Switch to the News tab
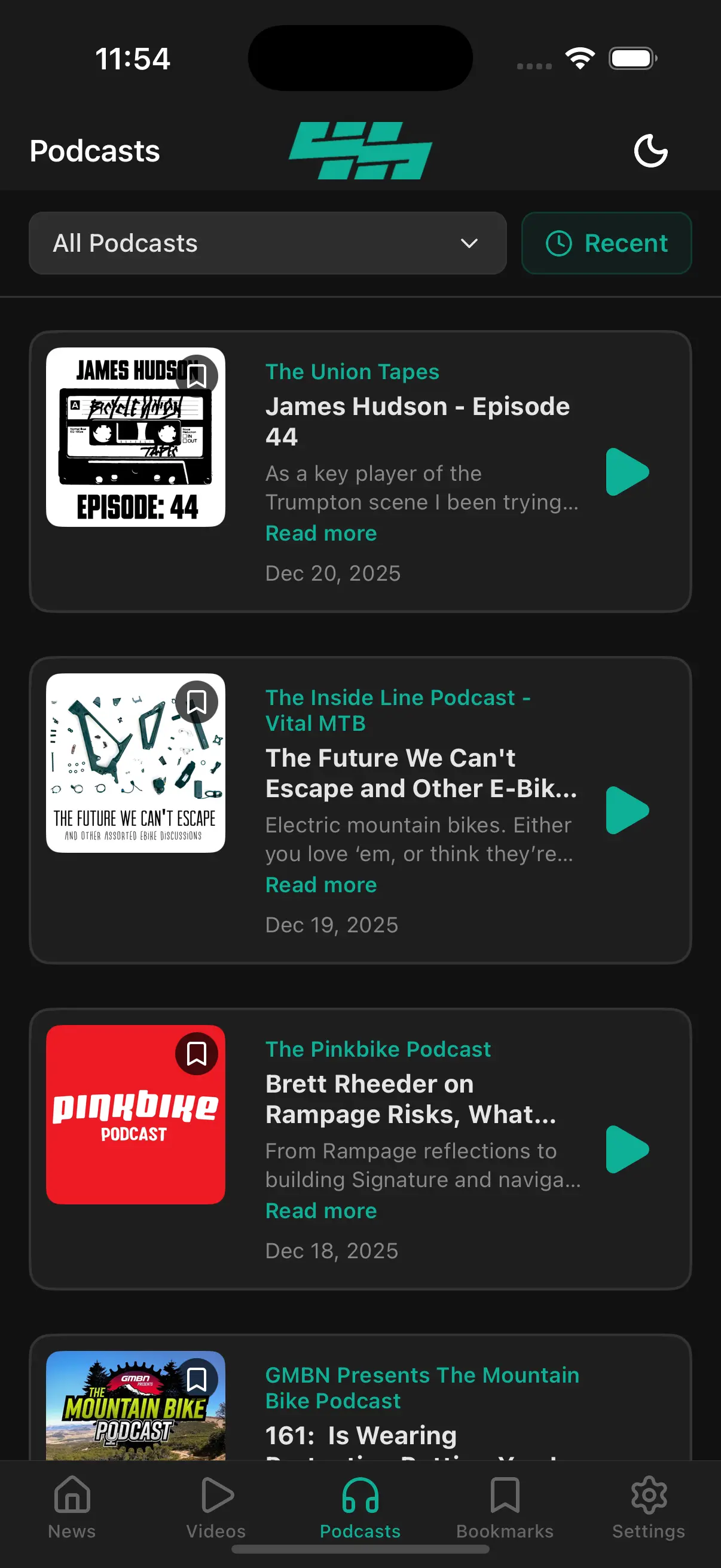Viewport: 721px width, 1568px height. 72,1507
